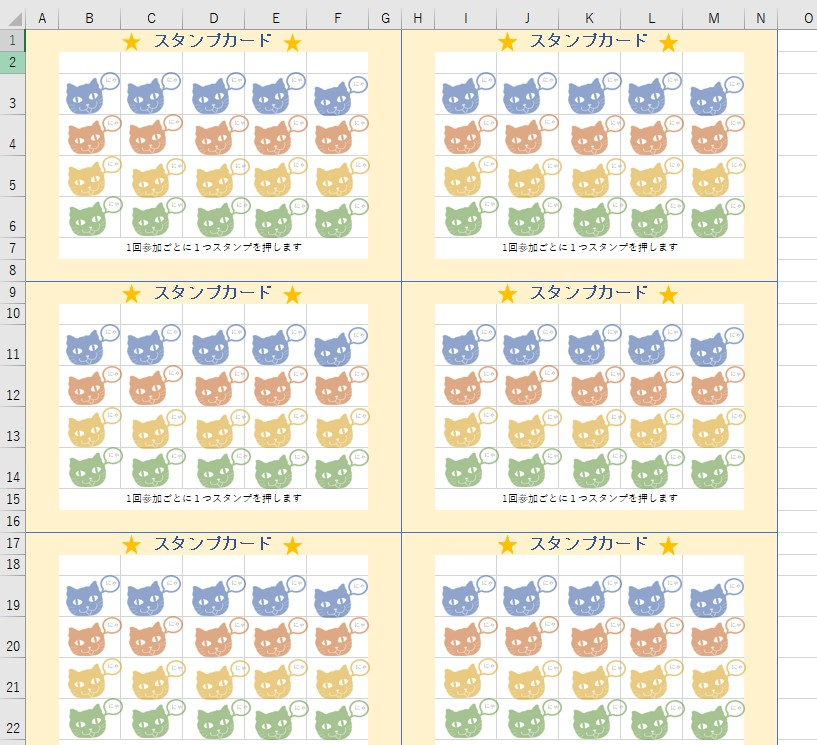
Task: Select column B header
Action: [x=90, y=18]
